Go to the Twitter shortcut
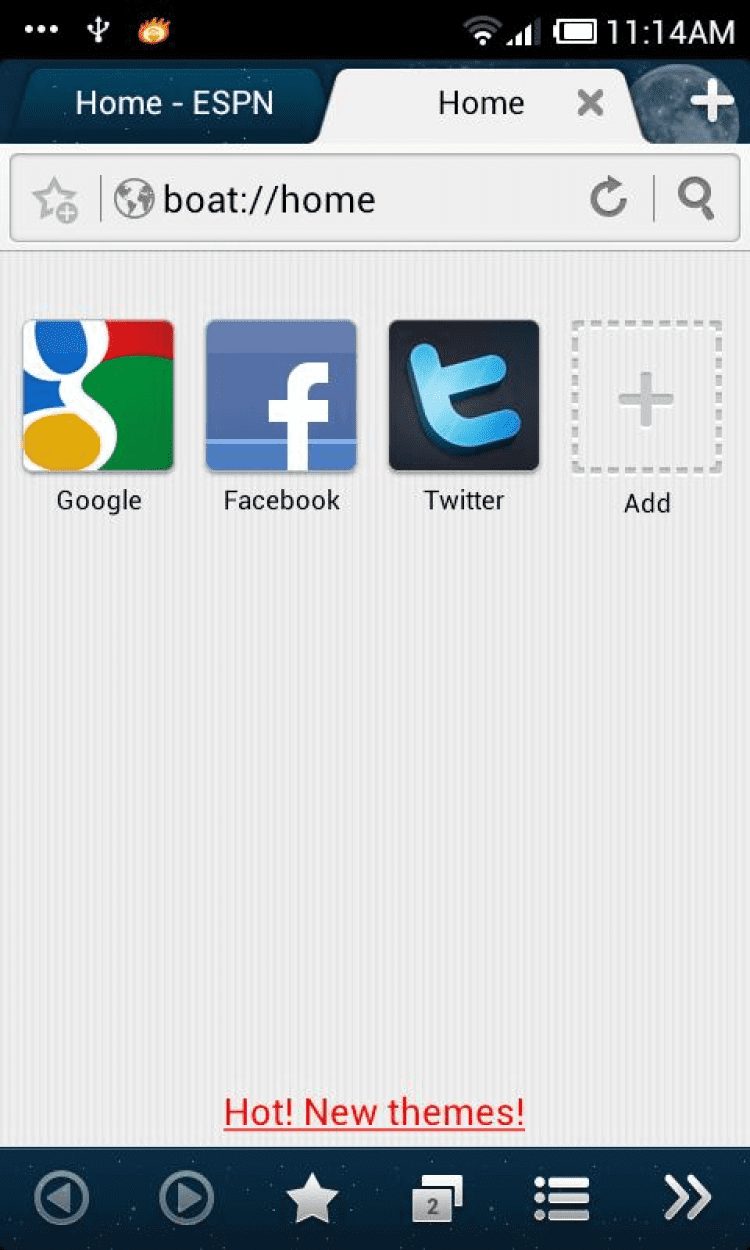This screenshot has height=1250, width=750. pos(464,395)
